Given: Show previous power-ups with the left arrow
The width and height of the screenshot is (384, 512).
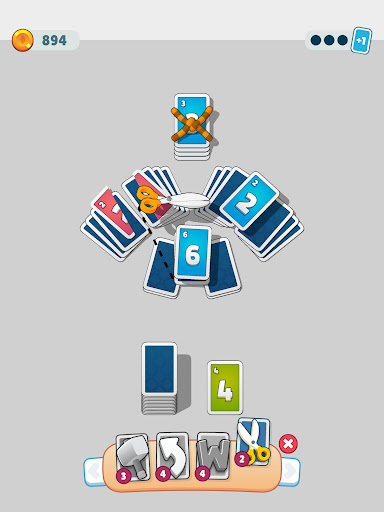Looking at the screenshot, I should [94, 471].
